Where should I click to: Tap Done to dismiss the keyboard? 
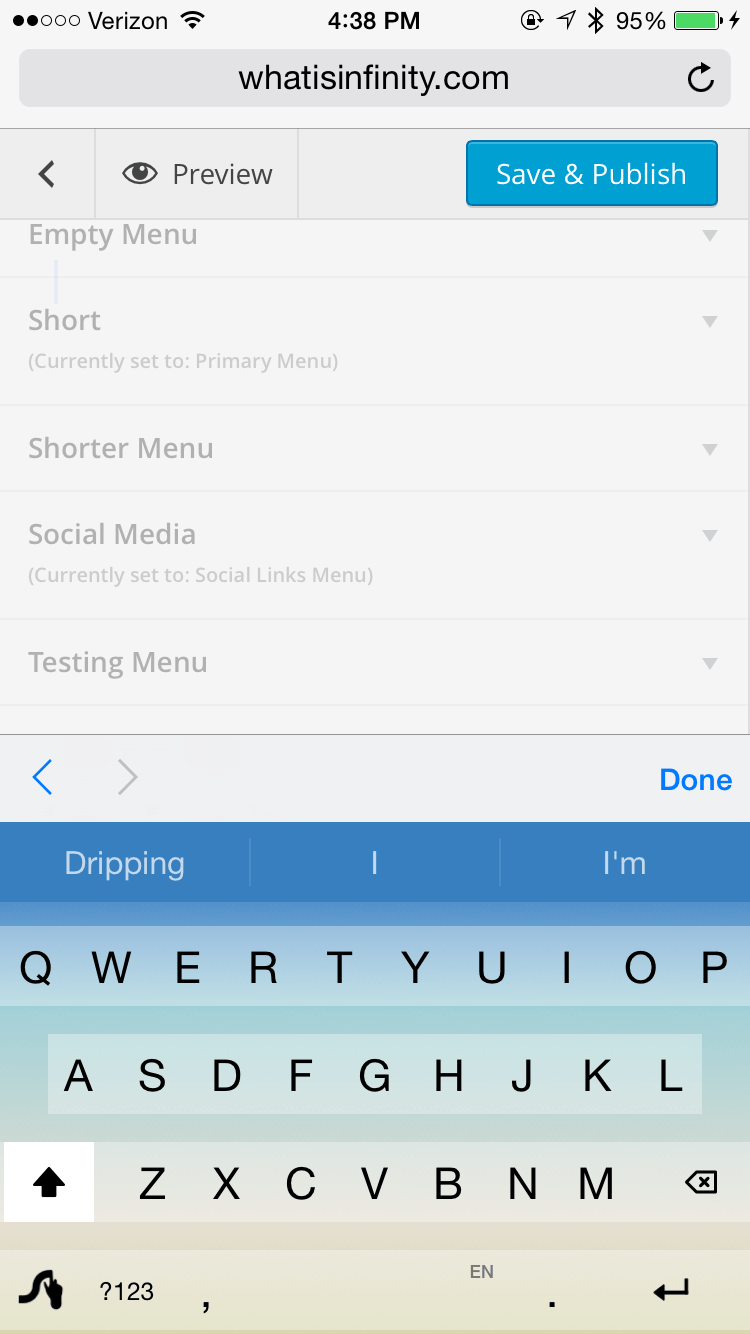click(x=695, y=779)
